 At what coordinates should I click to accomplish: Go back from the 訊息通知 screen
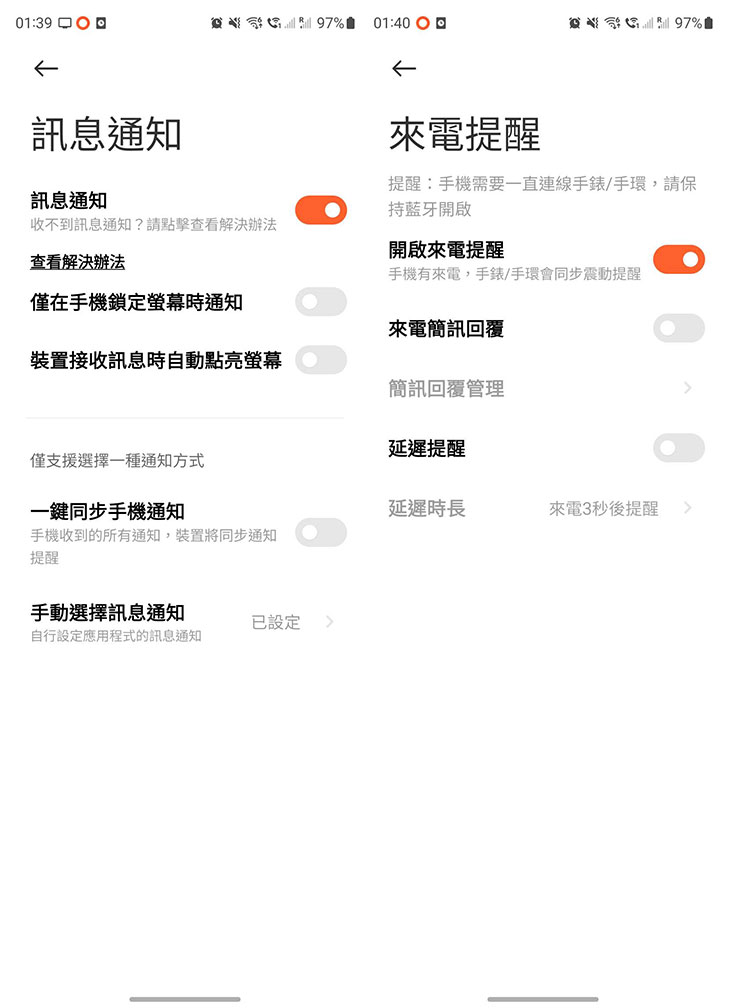[46, 68]
